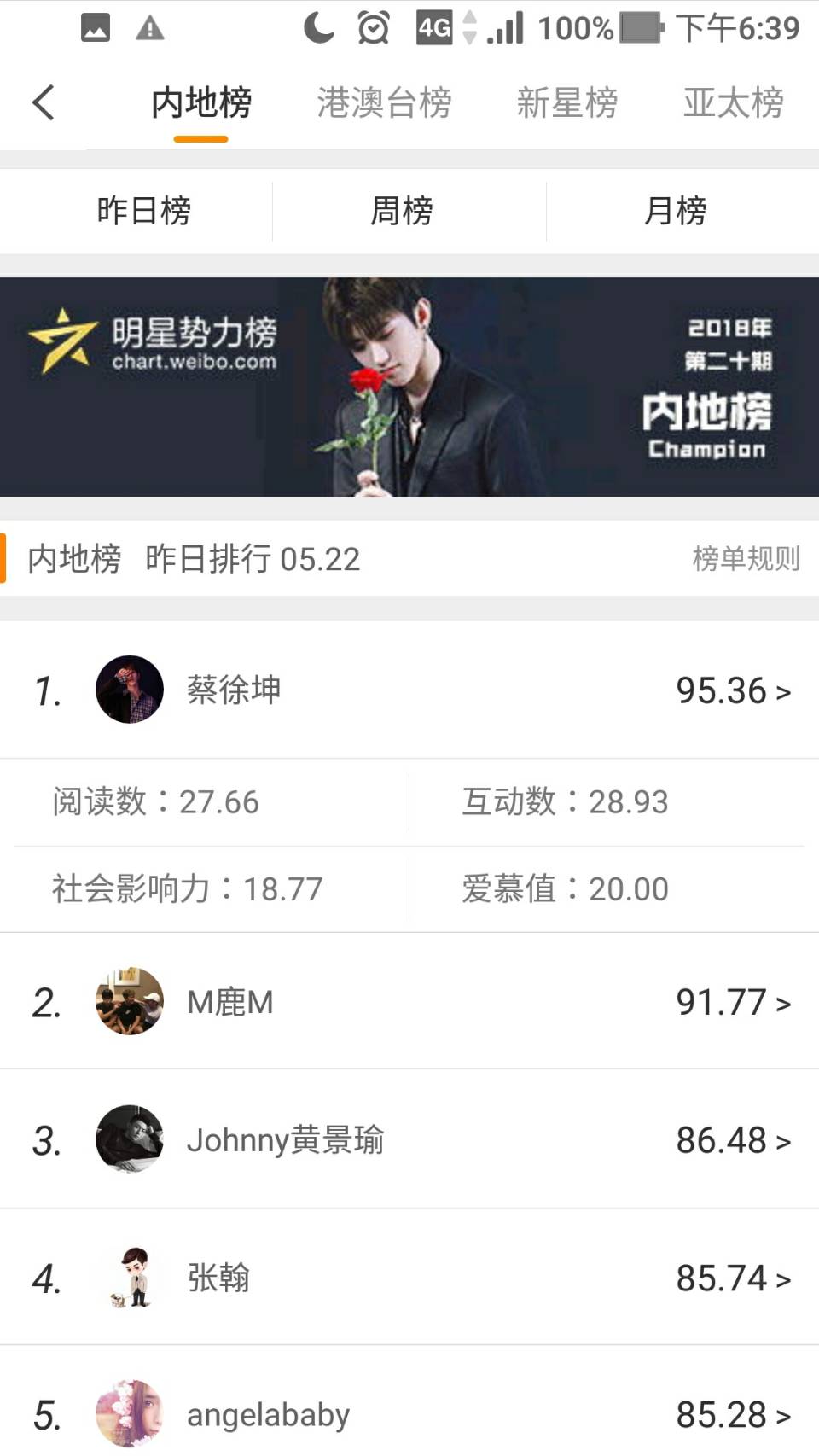This screenshot has height=1456, width=819.
Task: Switch to the 新星榜 tab
Action: (566, 103)
